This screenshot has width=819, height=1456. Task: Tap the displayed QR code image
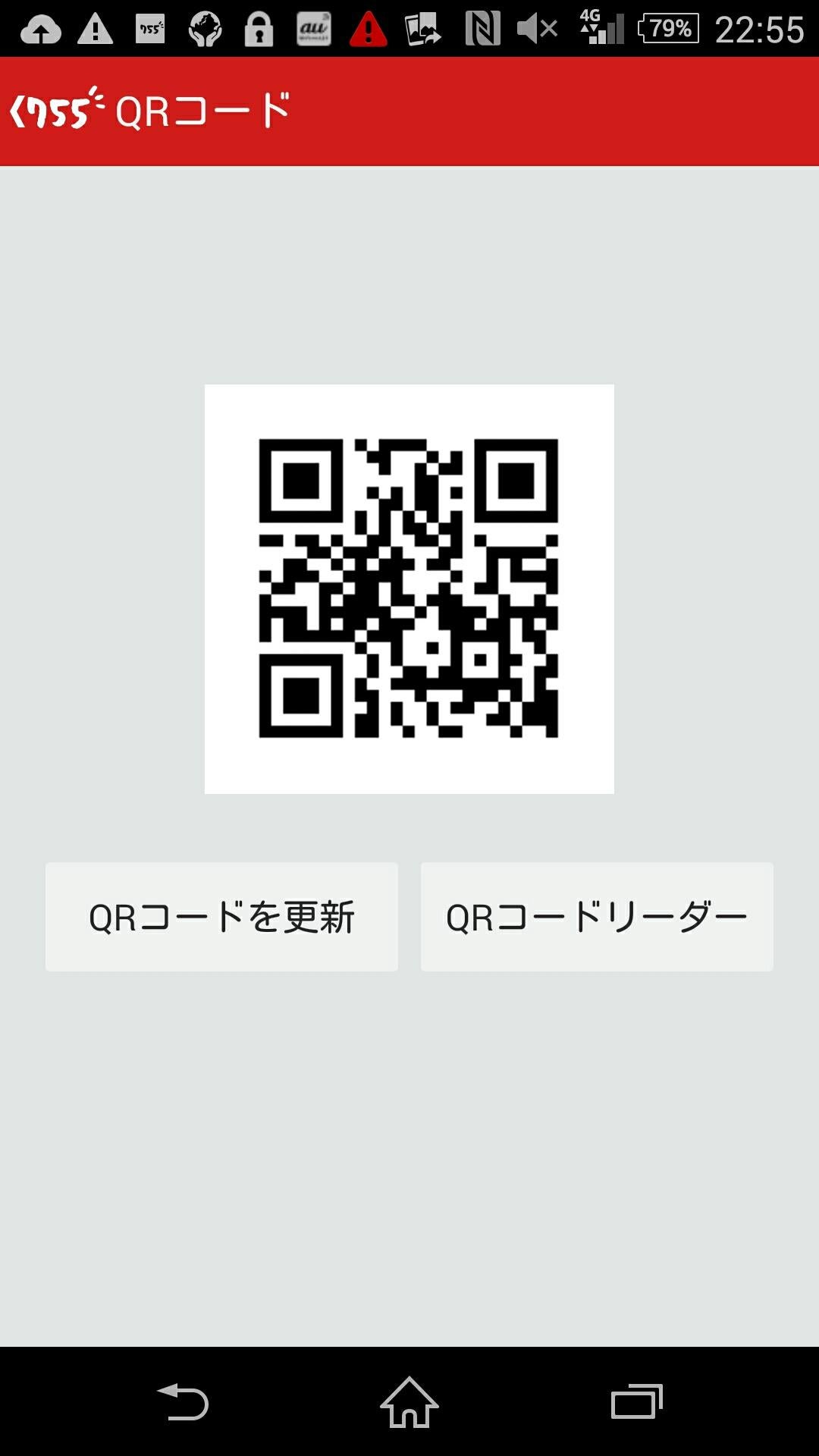coord(409,588)
